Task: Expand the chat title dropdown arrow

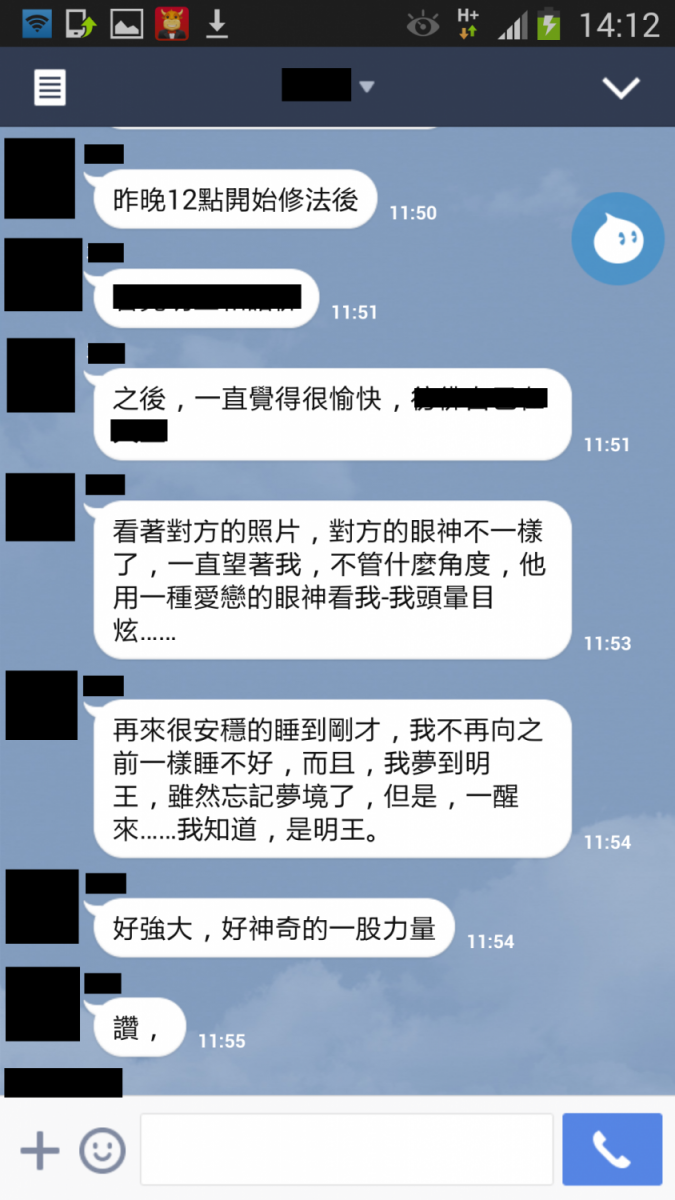Action: point(367,87)
